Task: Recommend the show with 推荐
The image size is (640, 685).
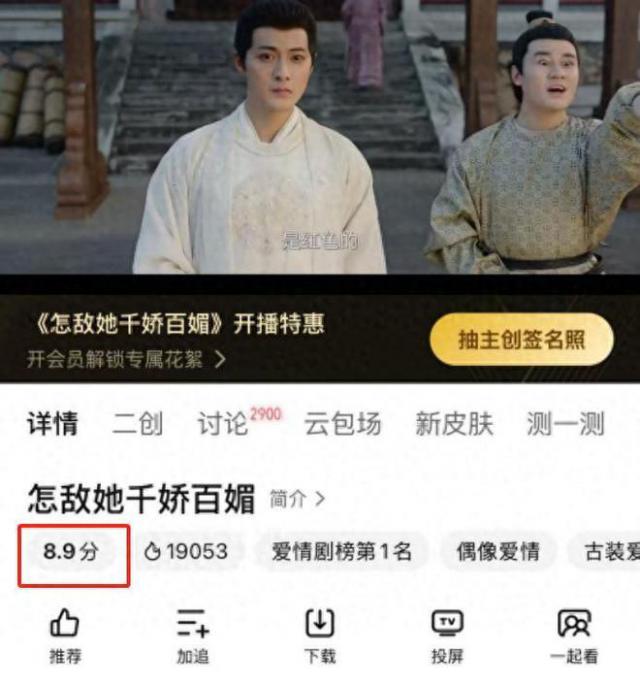Action: pyautogui.click(x=65, y=637)
